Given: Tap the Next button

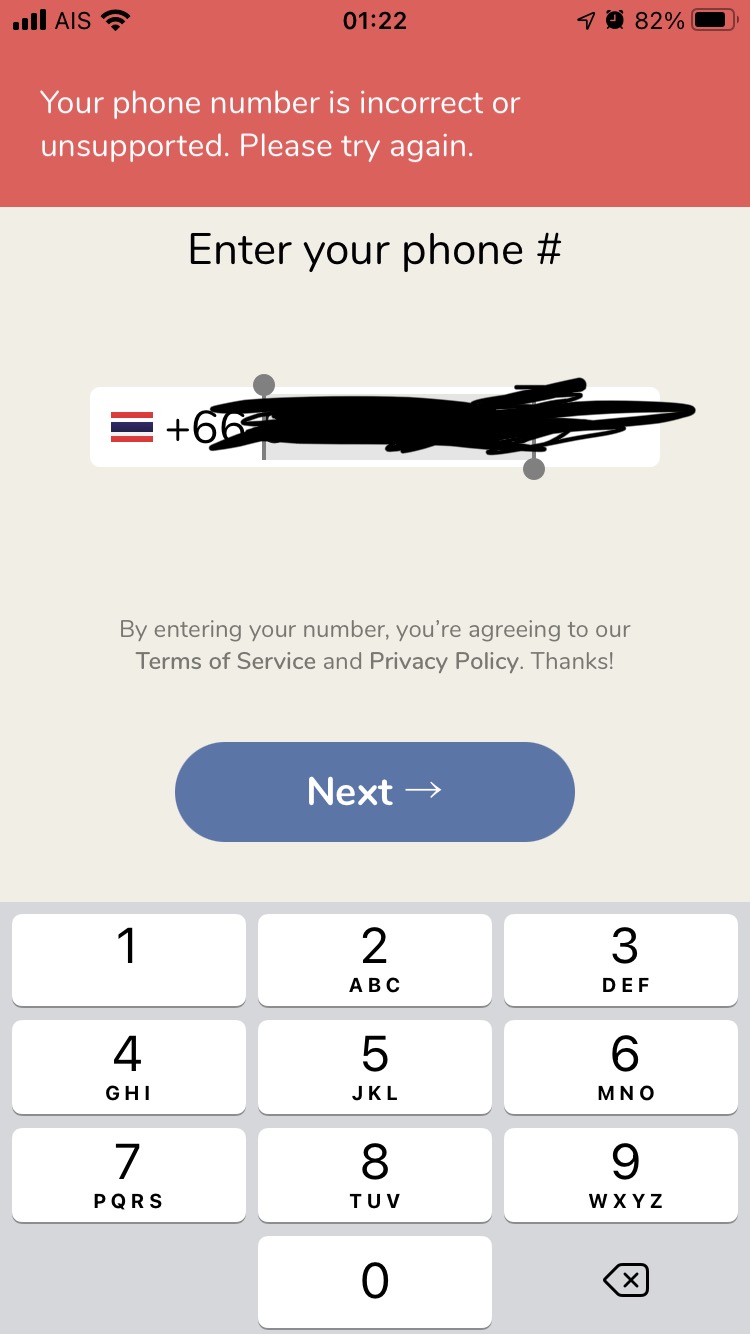Looking at the screenshot, I should click(x=375, y=791).
